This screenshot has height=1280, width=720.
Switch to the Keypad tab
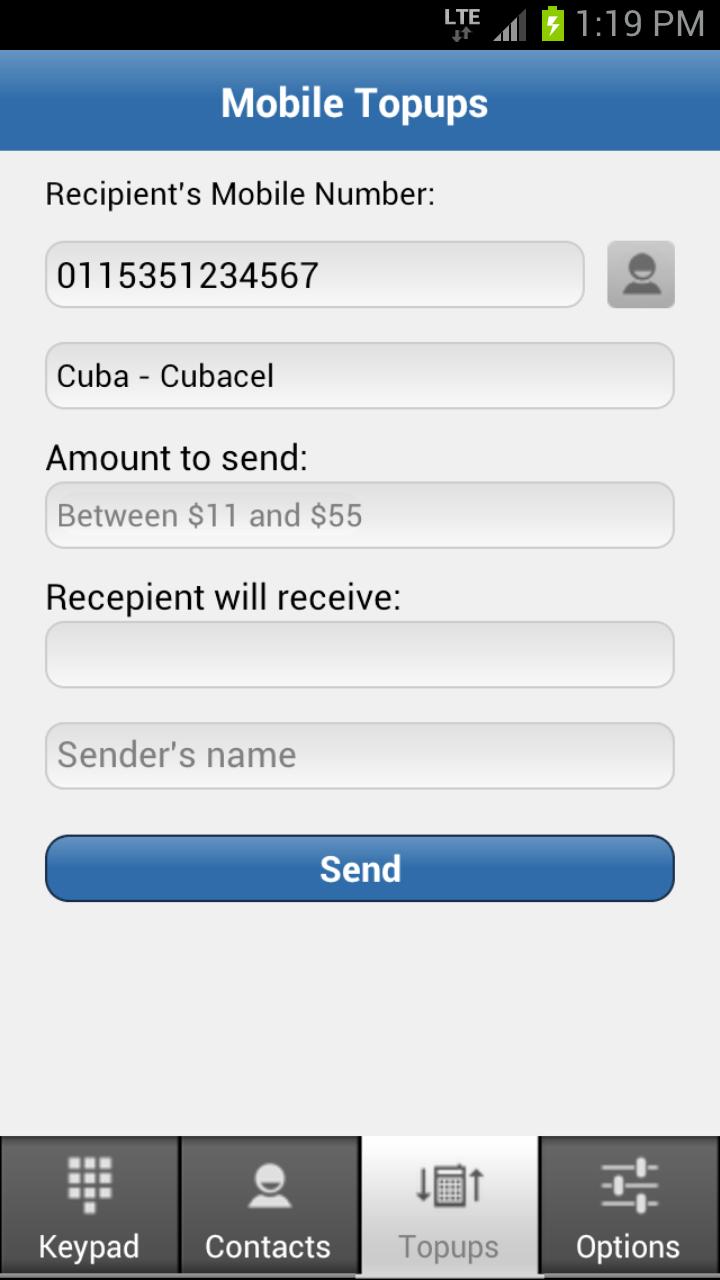[x=89, y=1207]
